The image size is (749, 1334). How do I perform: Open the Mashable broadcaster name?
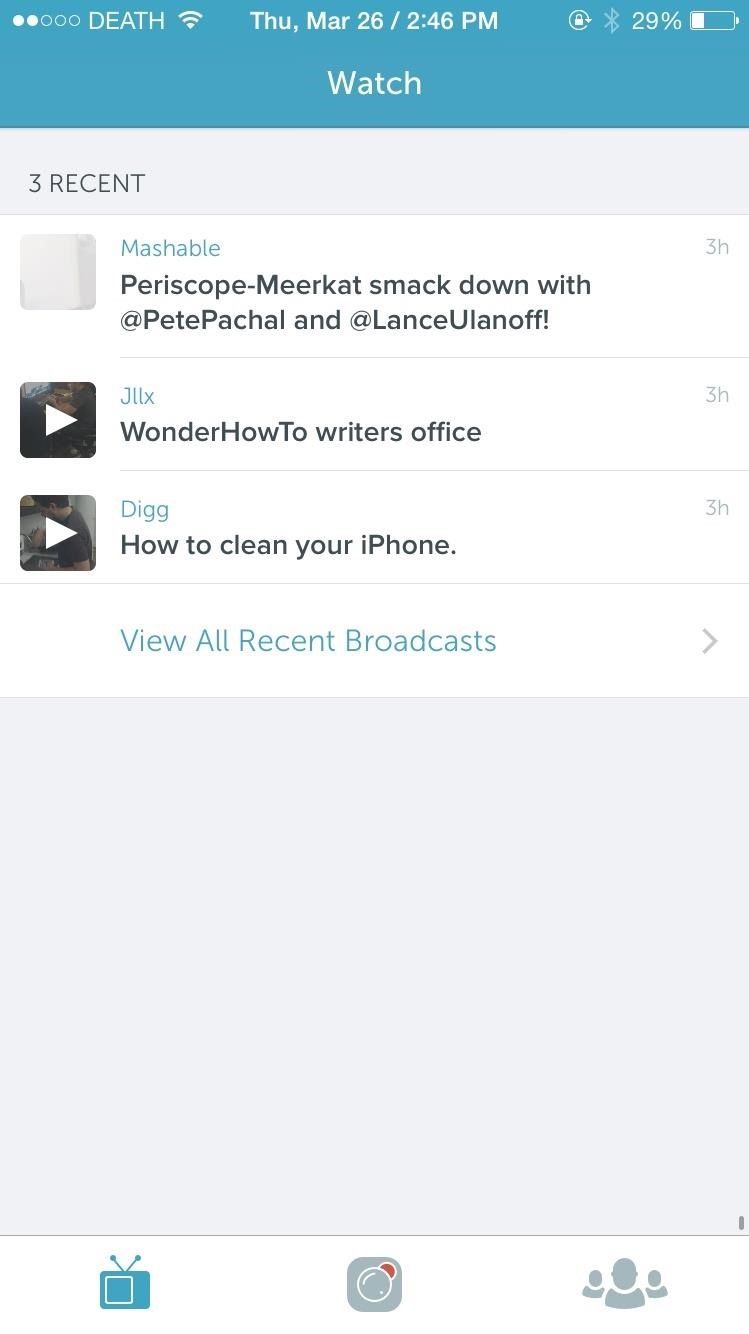pyautogui.click(x=170, y=248)
